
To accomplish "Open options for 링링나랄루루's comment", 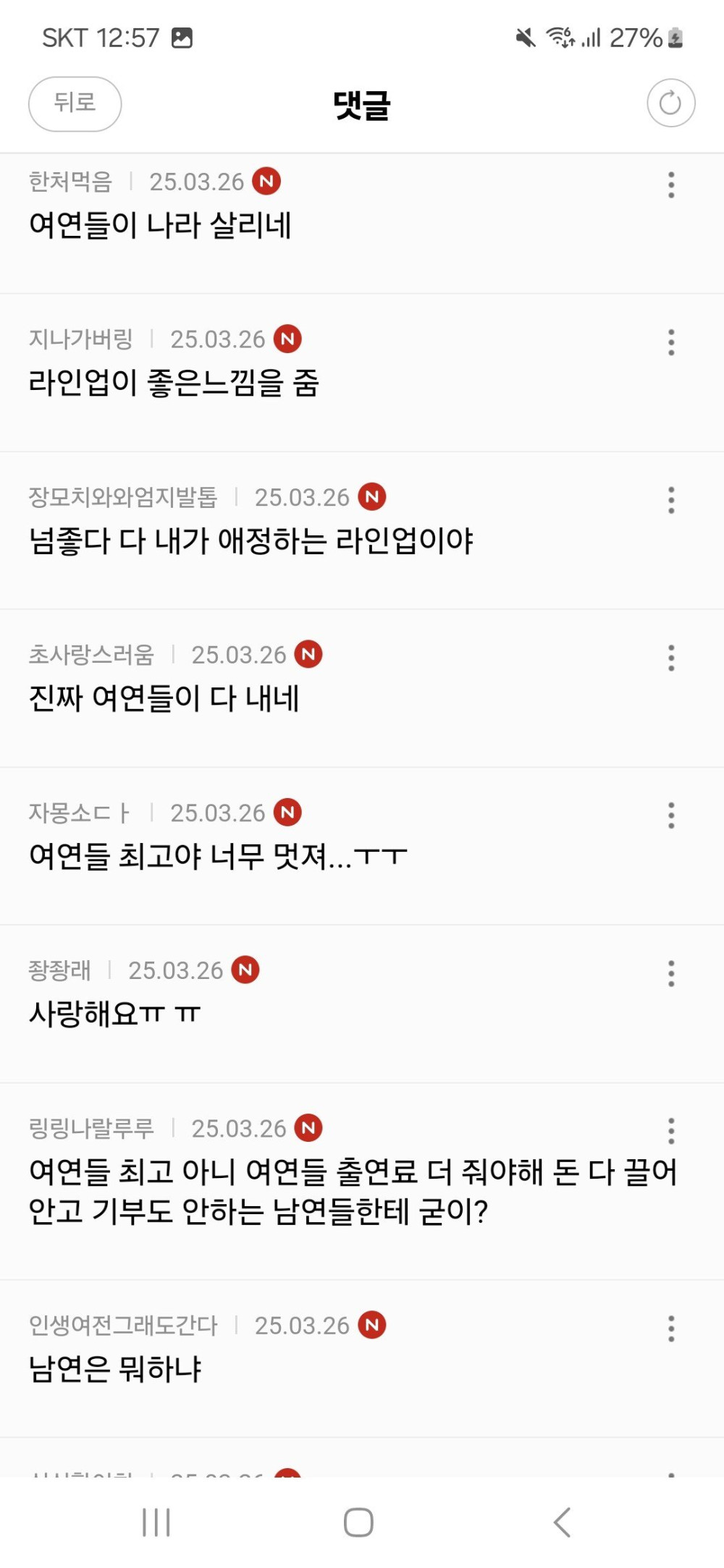I will pyautogui.click(x=671, y=1131).
